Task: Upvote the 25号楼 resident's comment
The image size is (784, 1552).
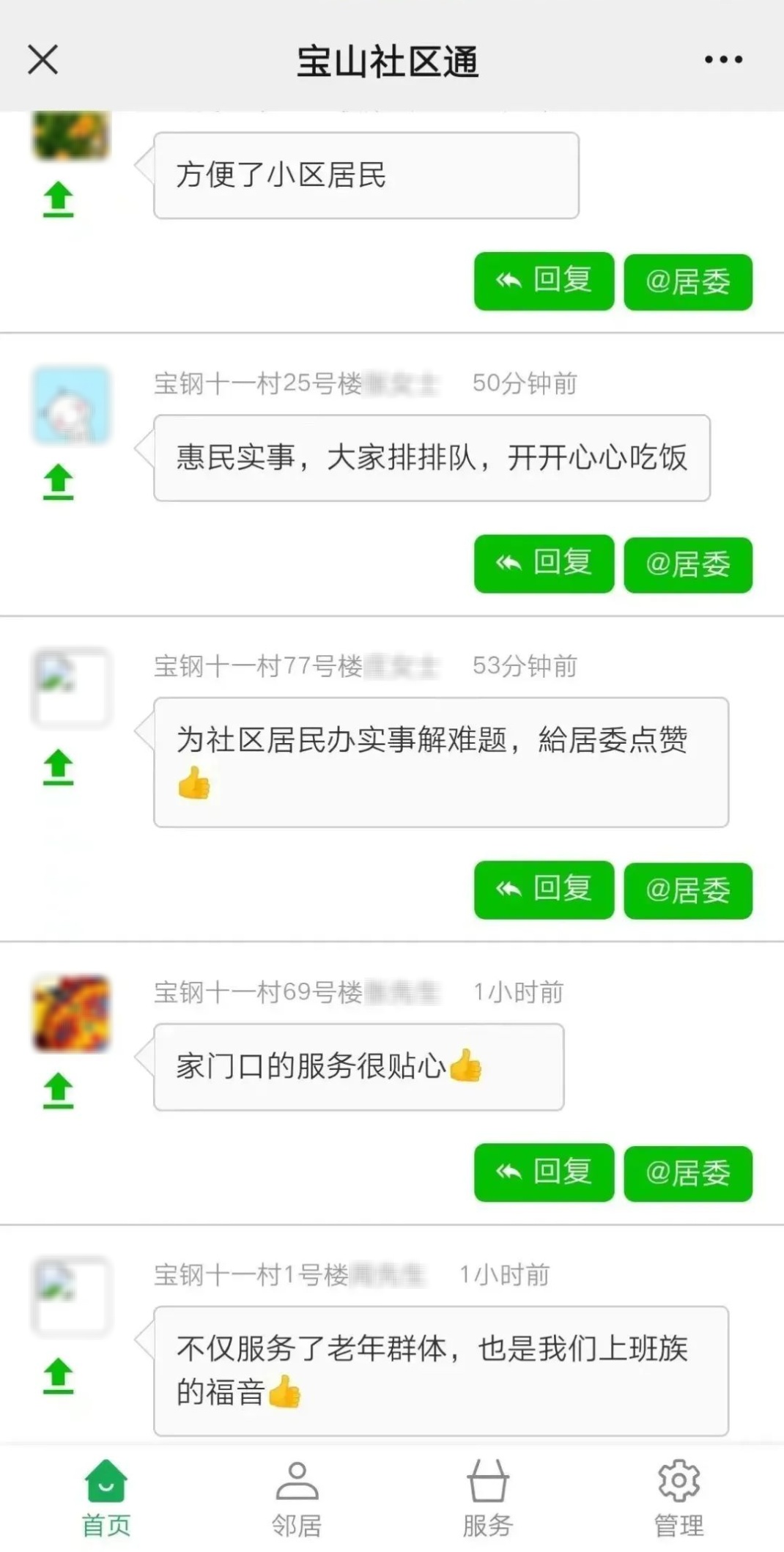Action: coord(59,482)
